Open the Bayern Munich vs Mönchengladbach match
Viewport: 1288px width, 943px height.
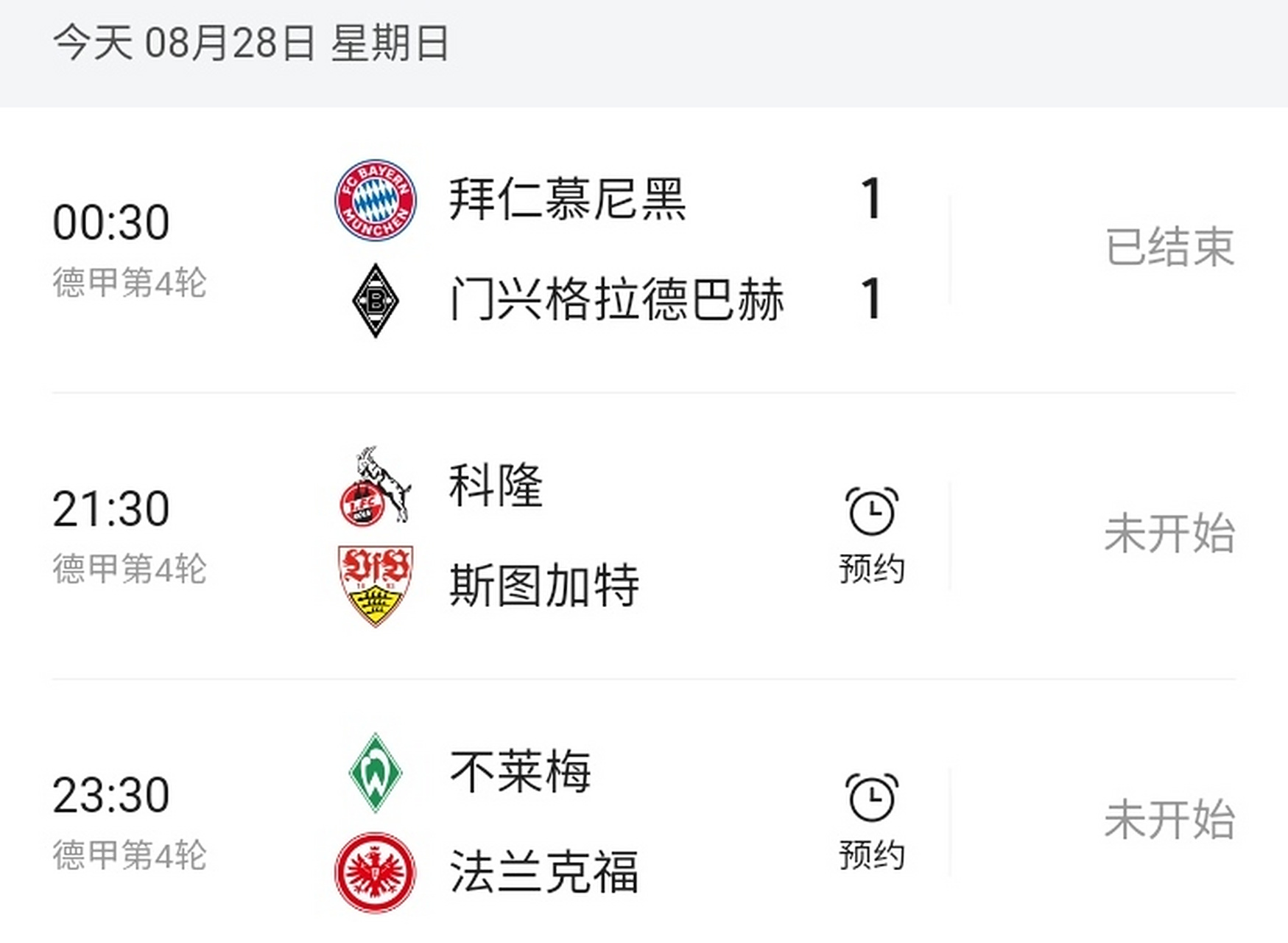567,249
